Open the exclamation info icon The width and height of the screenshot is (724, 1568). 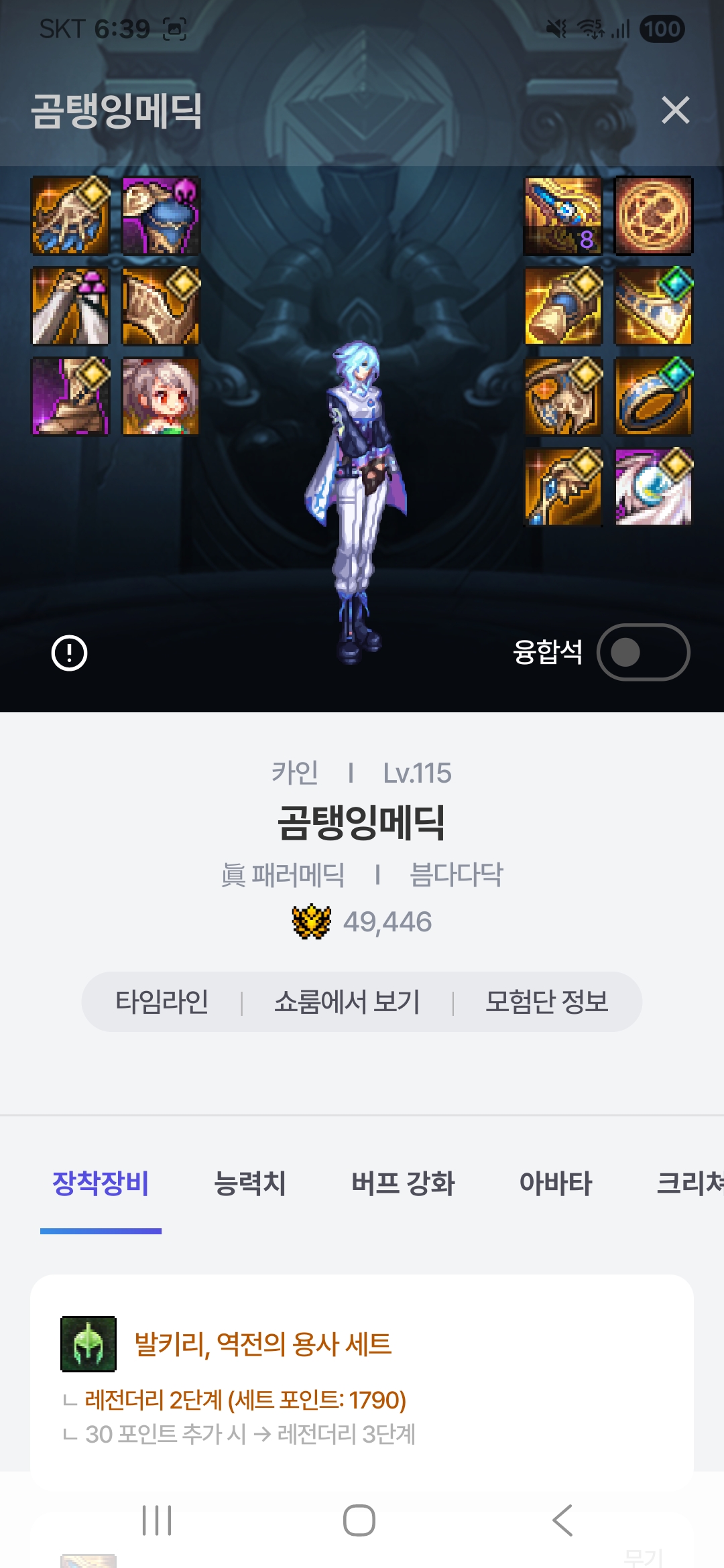pyautogui.click(x=70, y=653)
